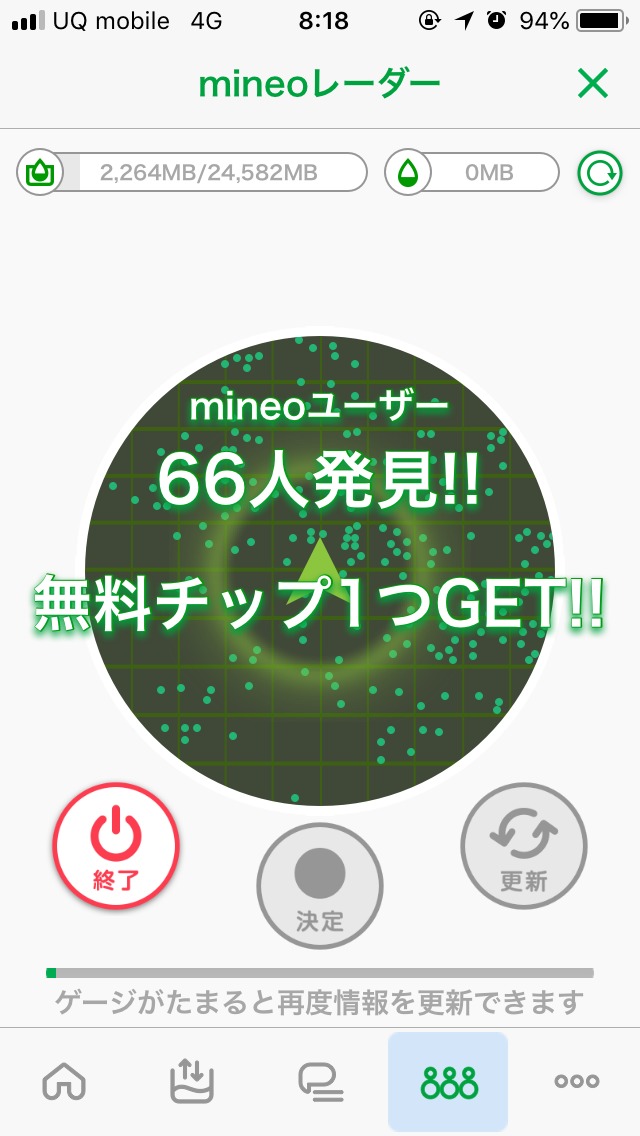This screenshot has height=1136, width=640.
Task: Open the 2,264MB/24,582MB data indicator
Action: (192, 173)
